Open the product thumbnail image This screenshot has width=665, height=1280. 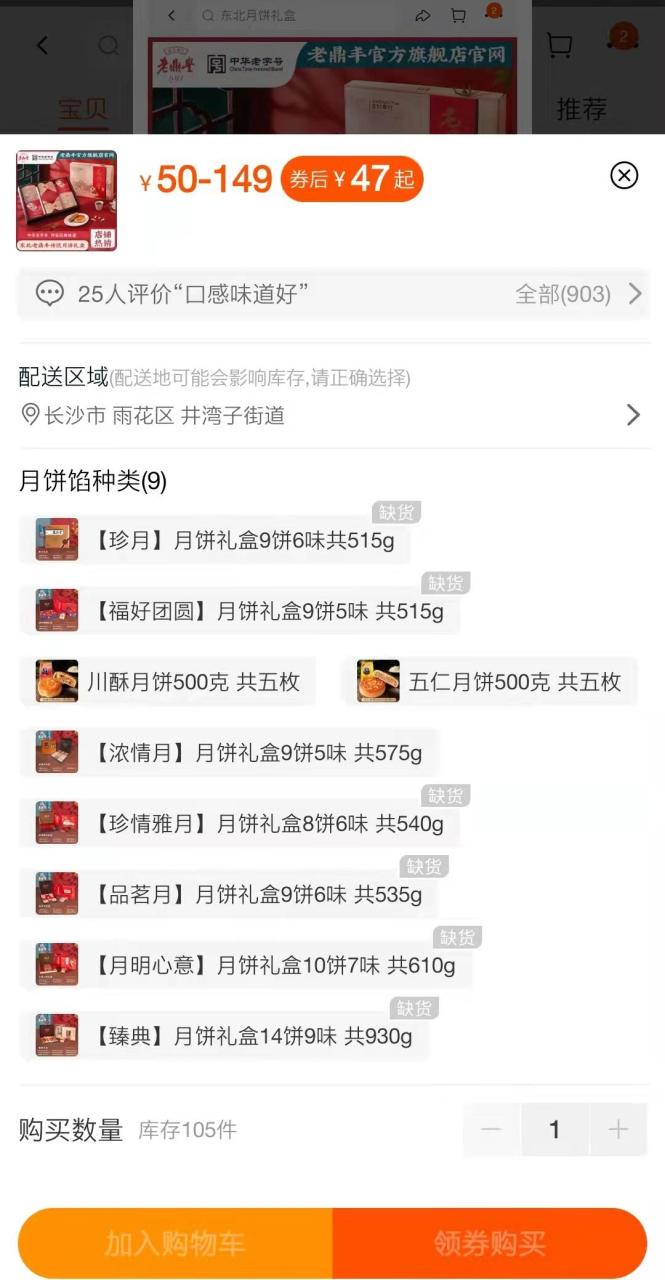click(x=66, y=200)
